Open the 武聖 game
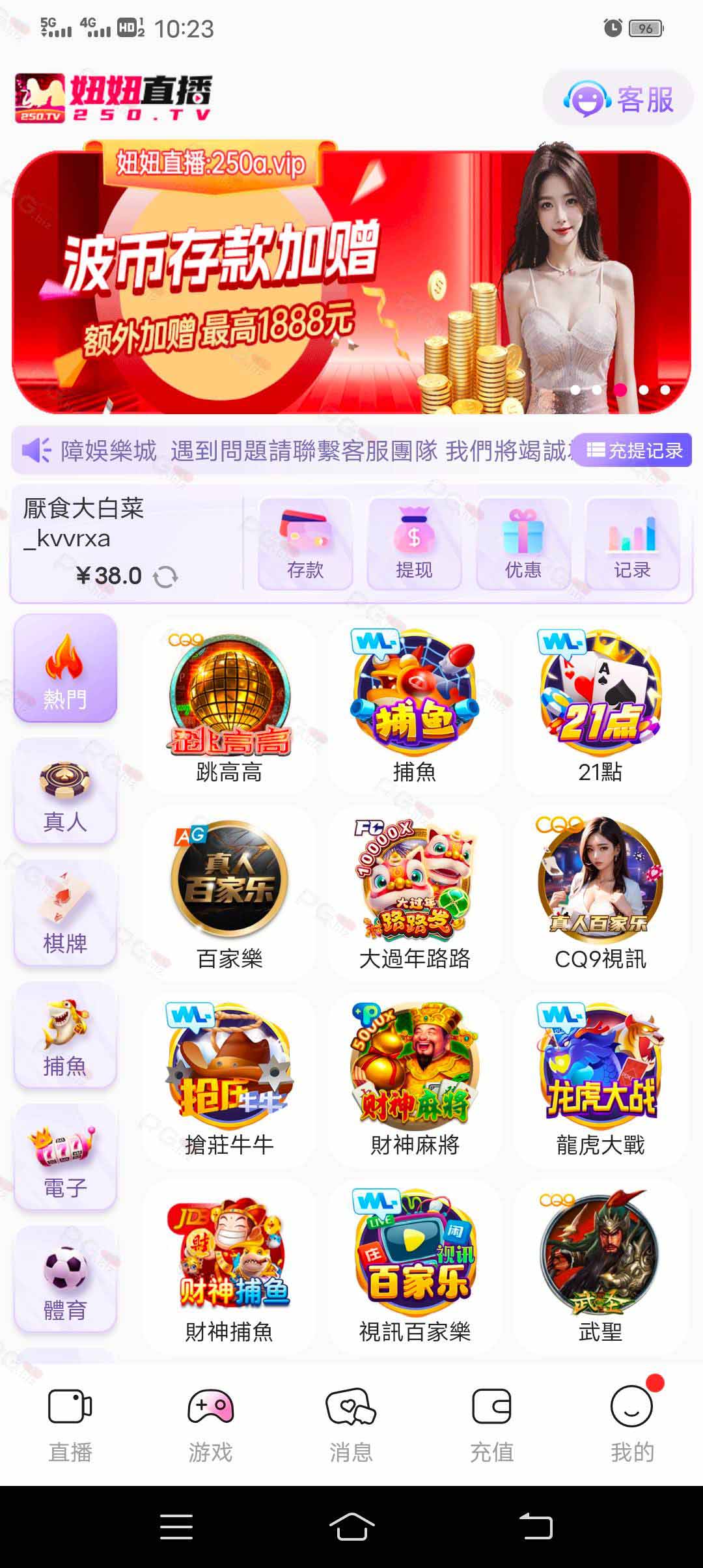The height and width of the screenshot is (1568, 703). click(x=600, y=1267)
